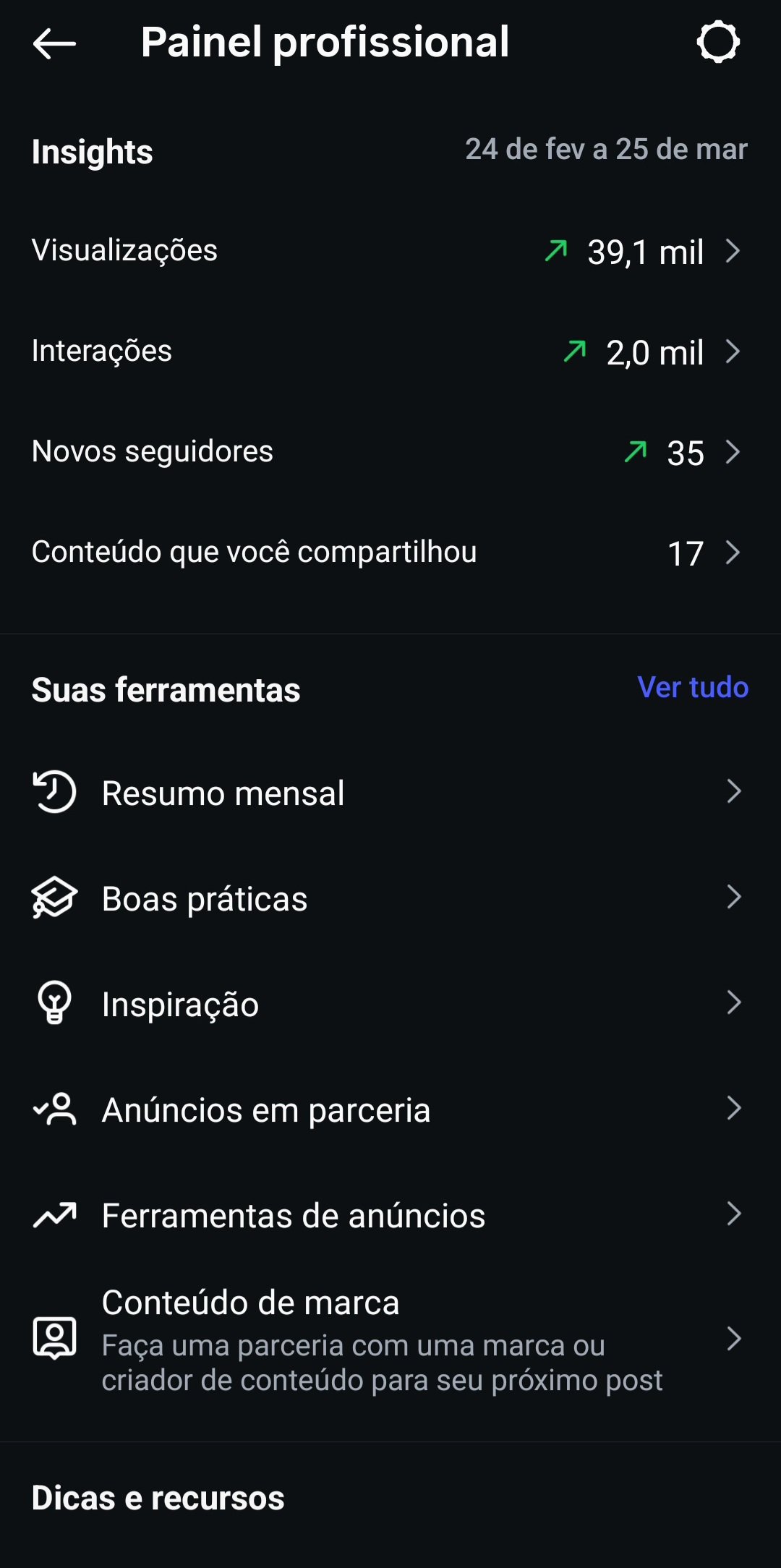Go back using the top arrow
781x1568 pixels.
(x=54, y=43)
